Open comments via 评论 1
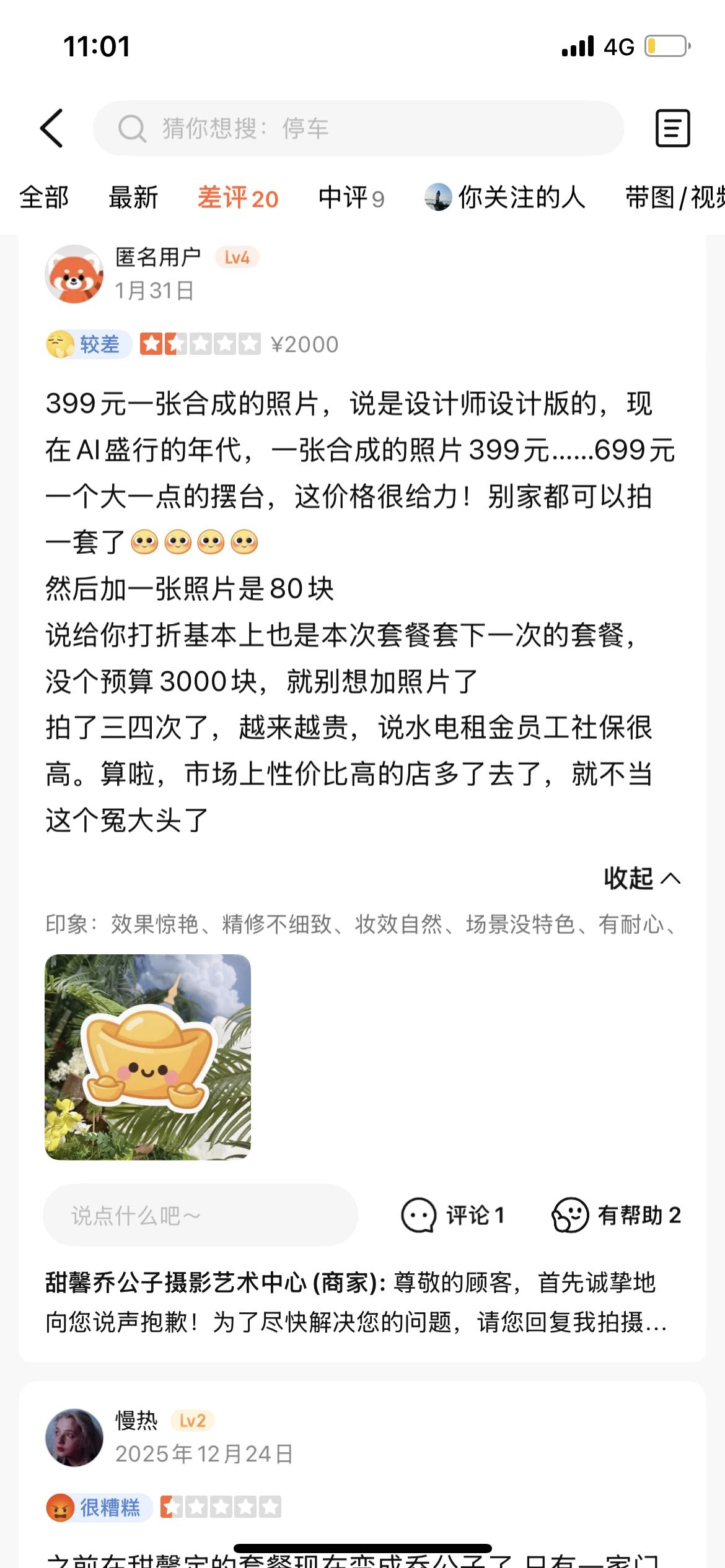The width and height of the screenshot is (725, 1568). [453, 1215]
